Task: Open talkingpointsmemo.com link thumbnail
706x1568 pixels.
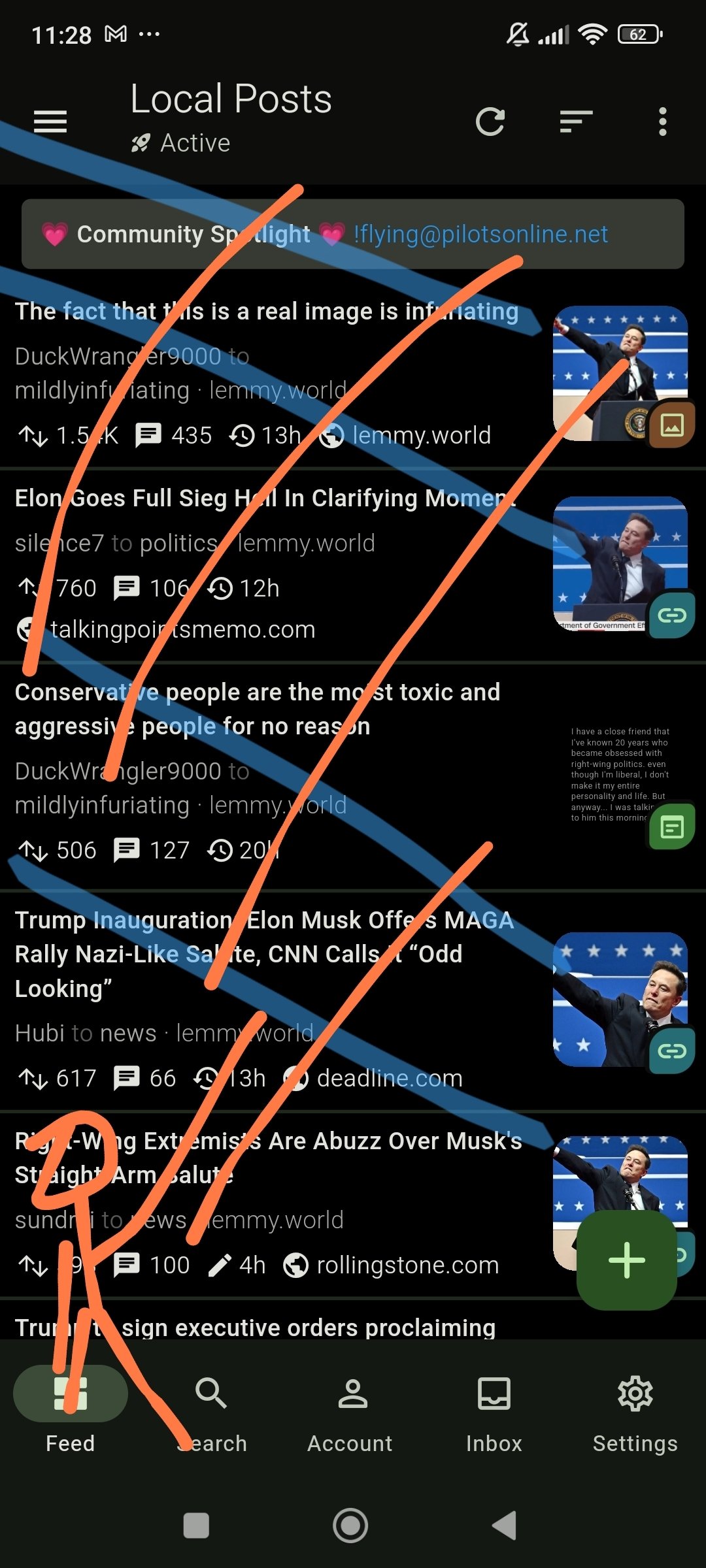Action: coord(620,563)
